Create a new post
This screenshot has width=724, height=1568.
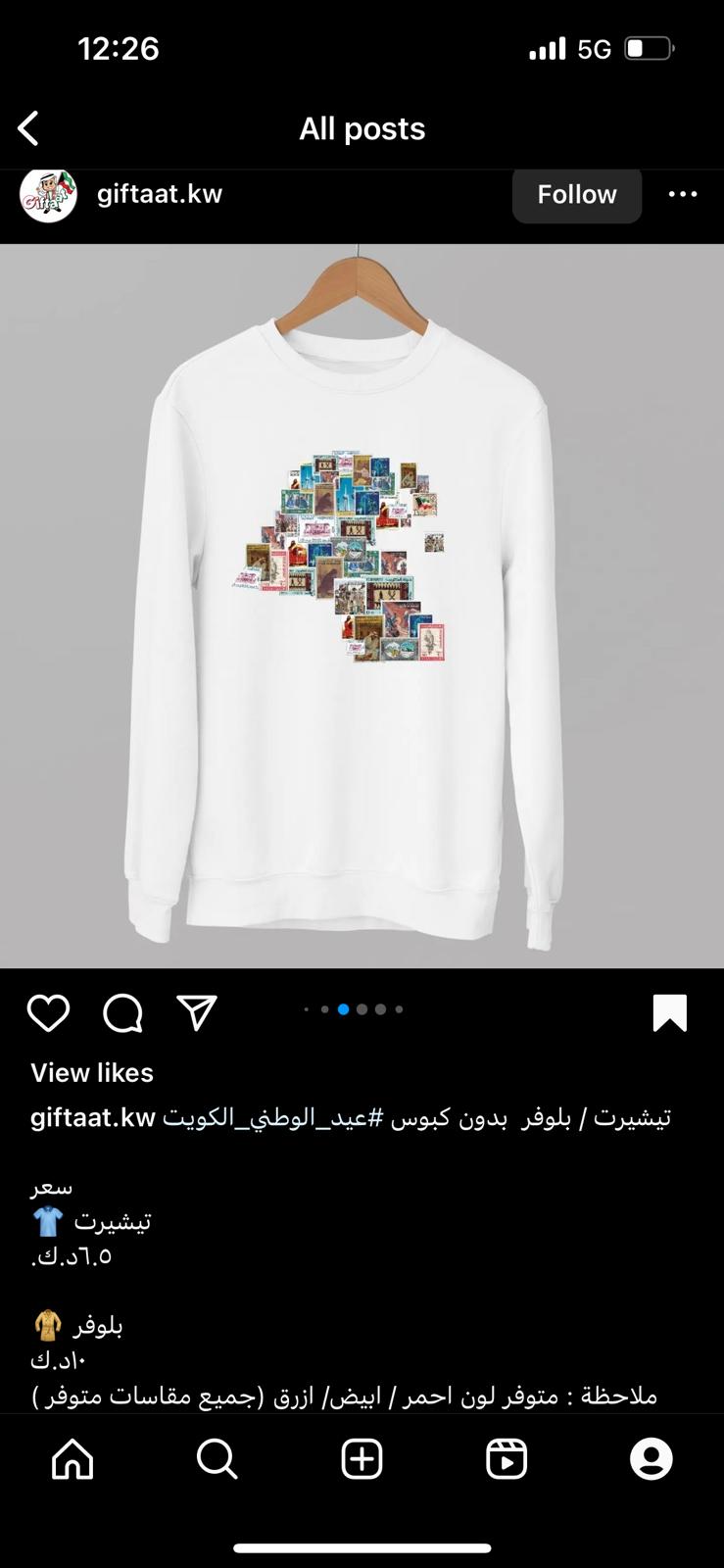pos(362,1459)
